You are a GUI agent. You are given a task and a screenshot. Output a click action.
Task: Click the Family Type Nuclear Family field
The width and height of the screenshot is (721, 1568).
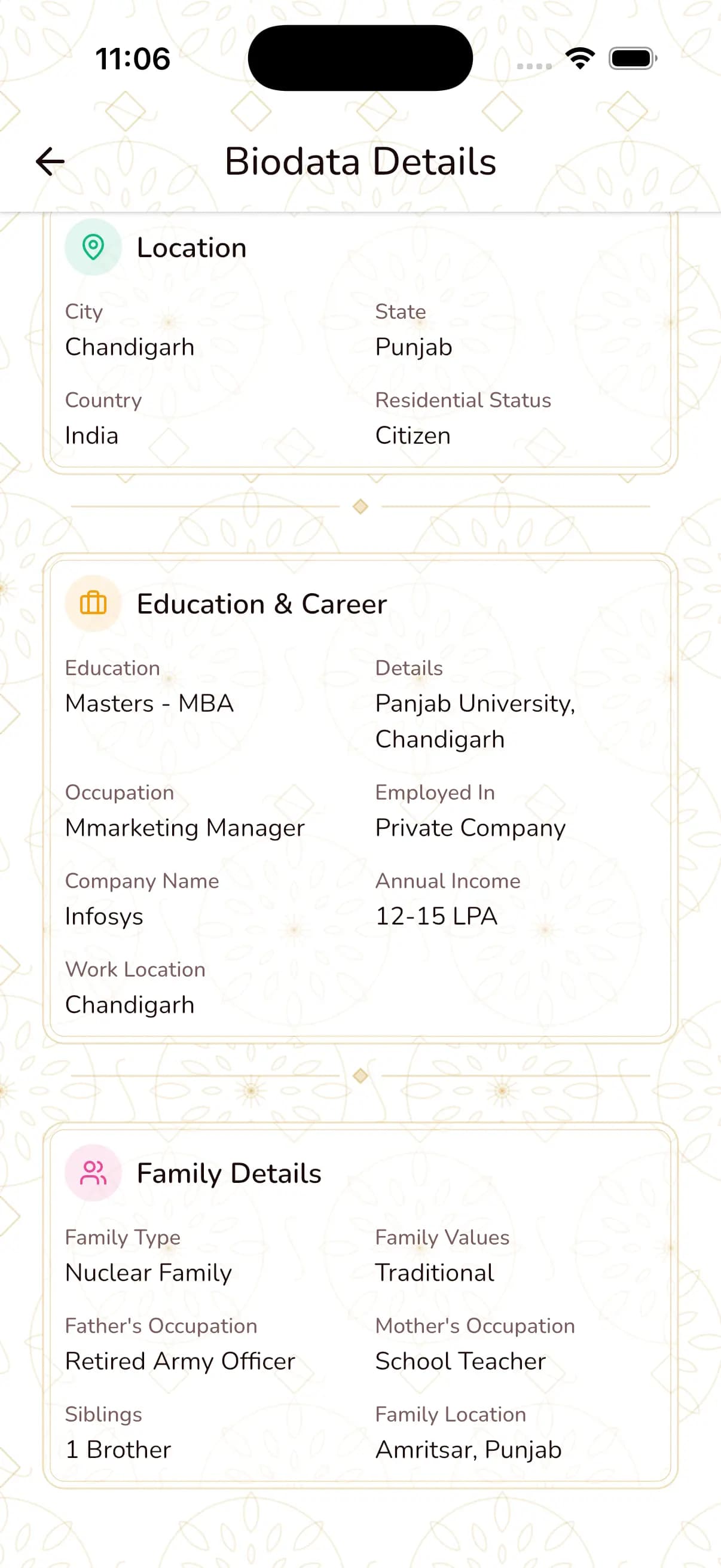coord(148,1272)
